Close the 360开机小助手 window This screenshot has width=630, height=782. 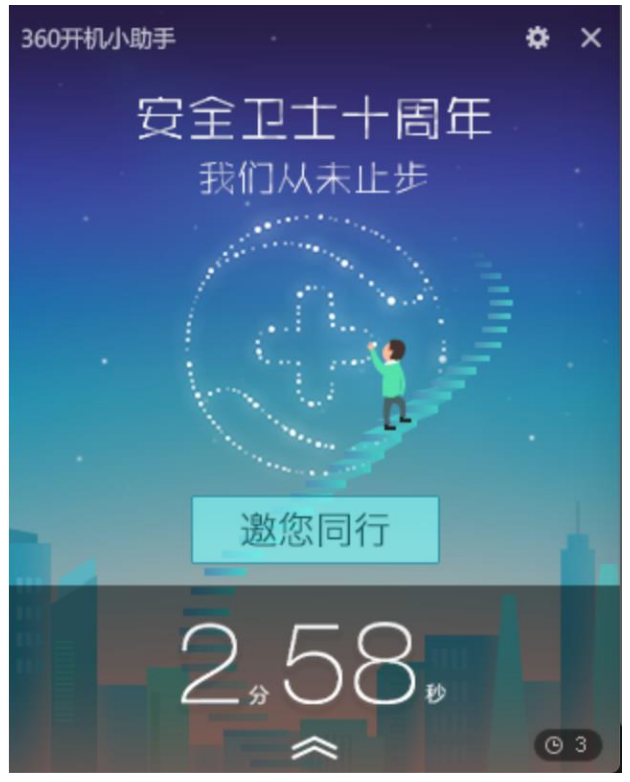pos(591,39)
